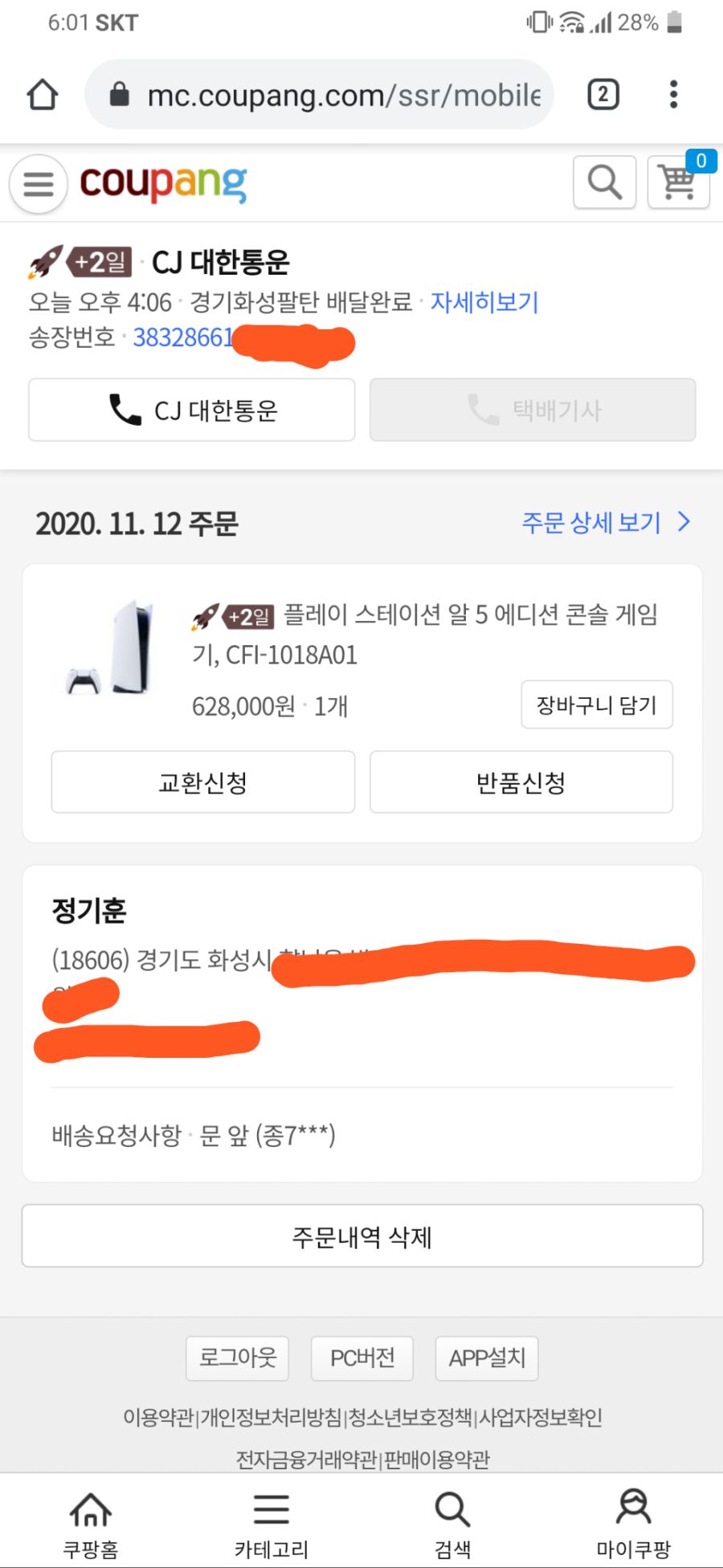The image size is (723, 1568).
Task: Expand 주문 상세 보기 with the chevron
Action: coord(683,523)
